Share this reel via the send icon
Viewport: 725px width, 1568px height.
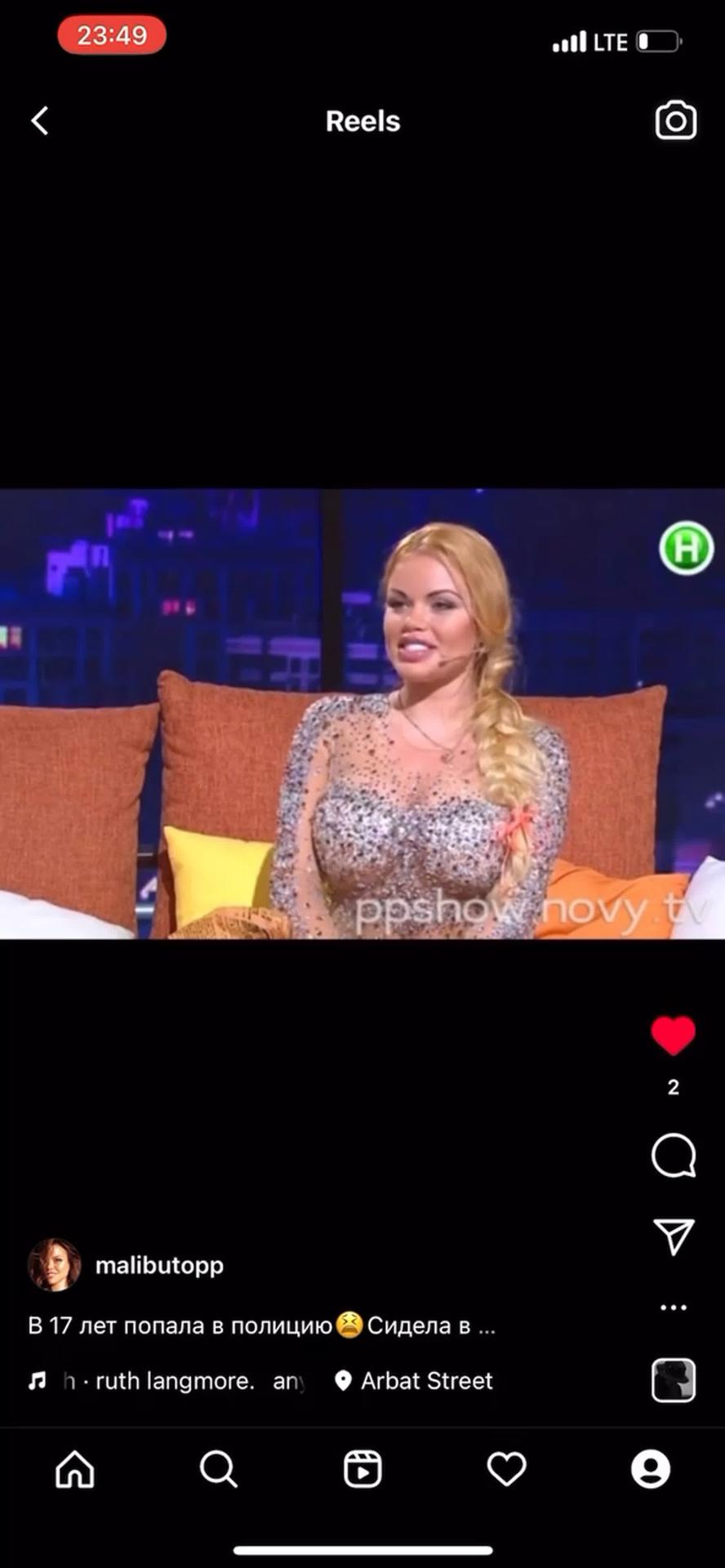[673, 1236]
